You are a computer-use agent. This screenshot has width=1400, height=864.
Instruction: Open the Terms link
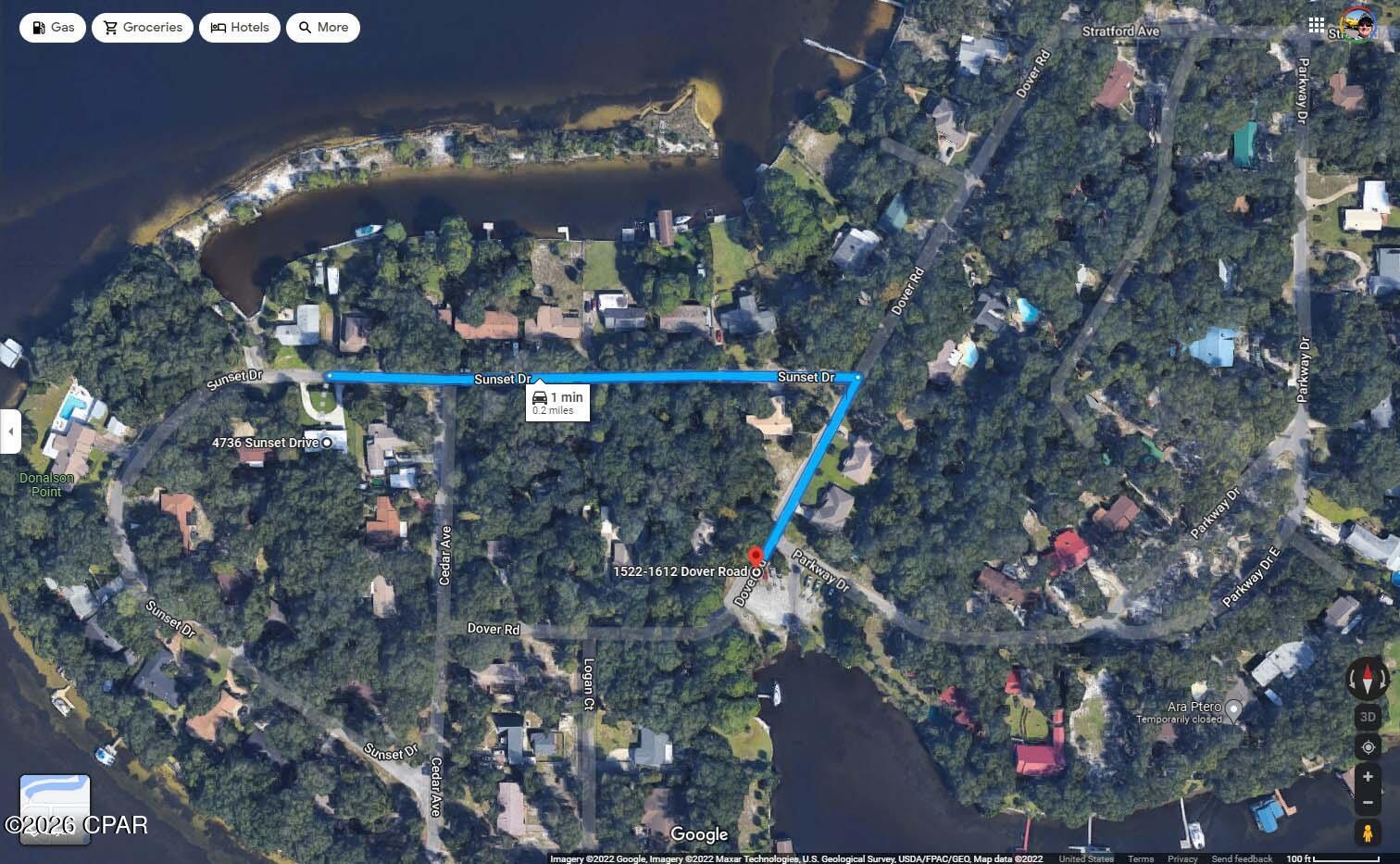1141,858
